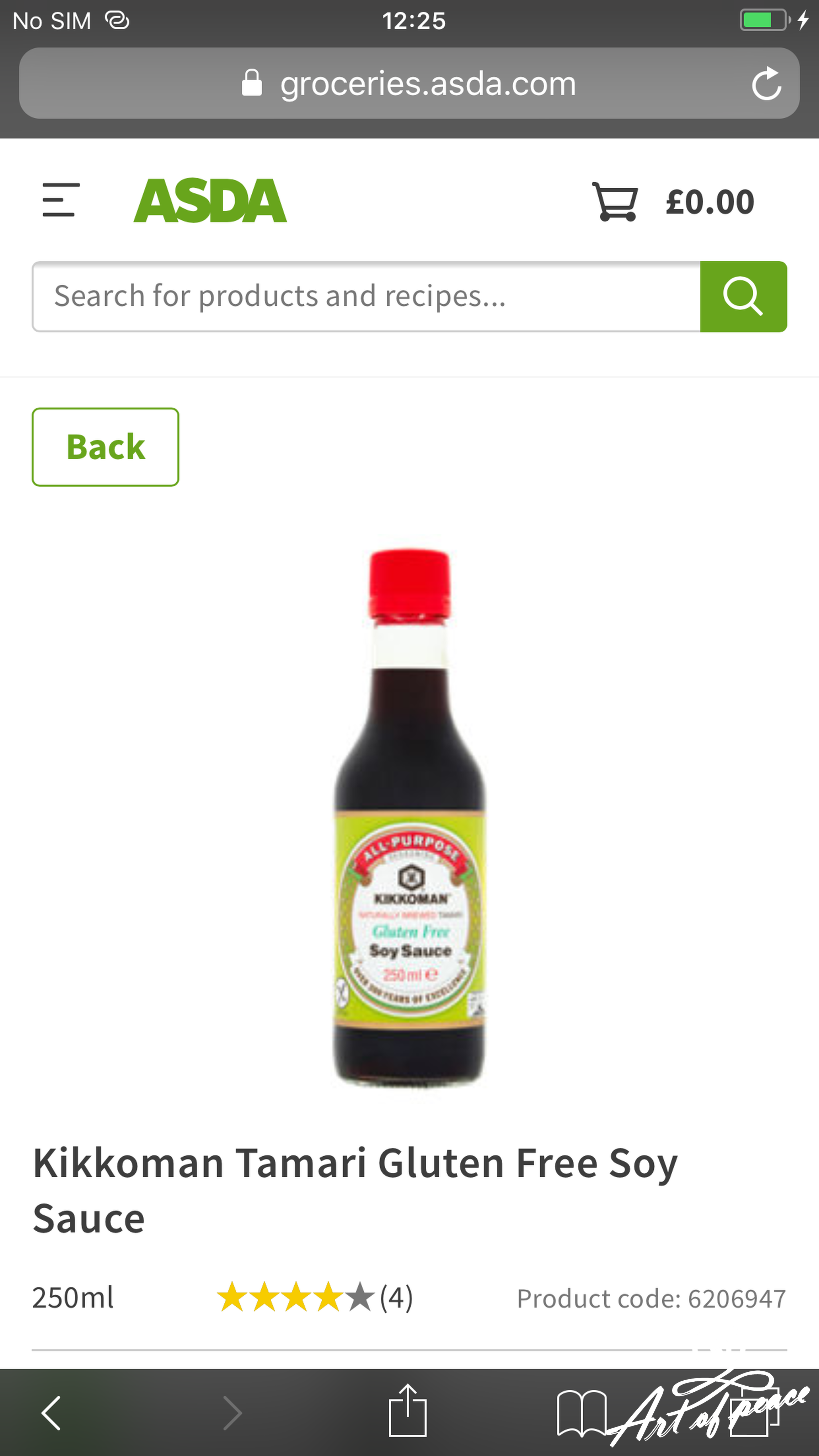Reload the page in the address bar
Image resolution: width=819 pixels, height=1456 pixels.
coord(766,84)
